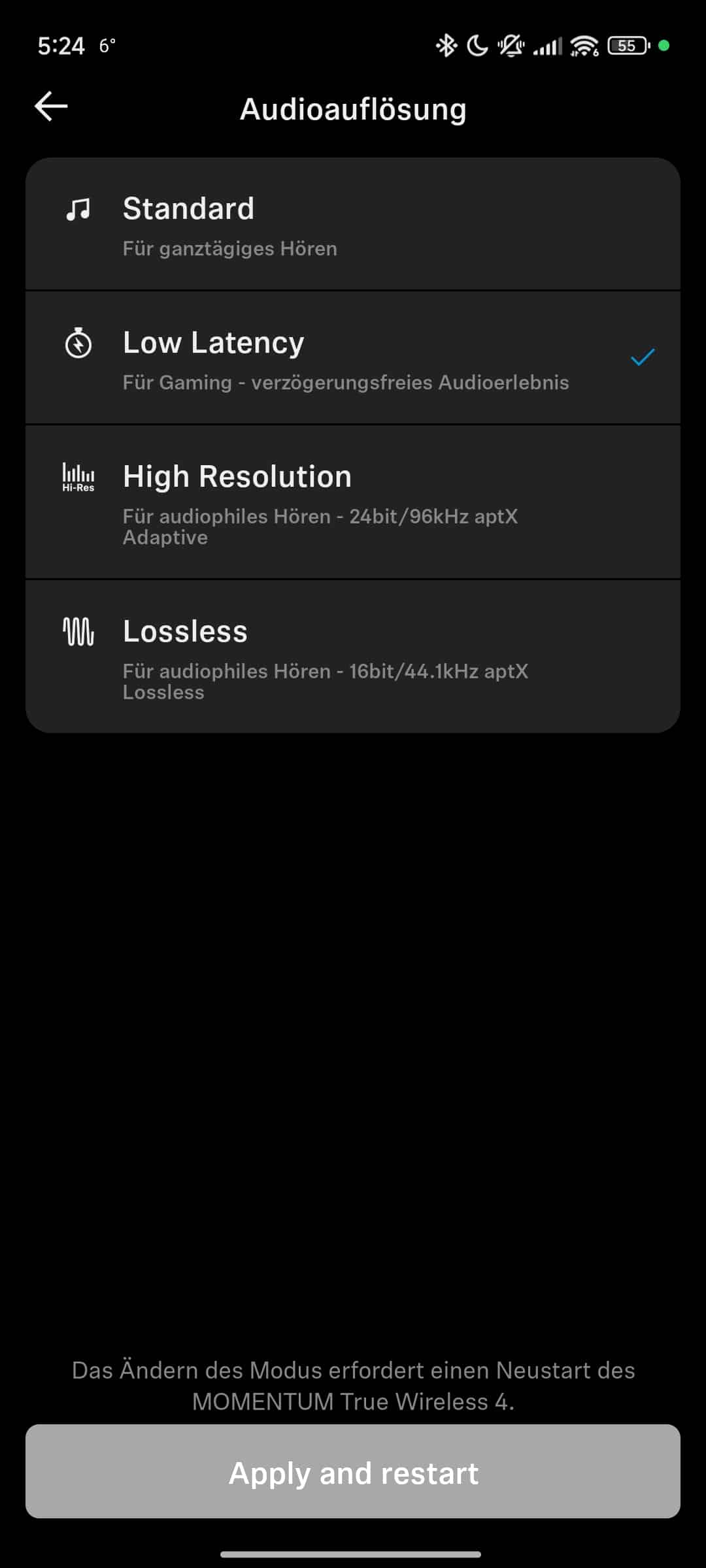Switch to High Resolution mode

tap(353, 502)
